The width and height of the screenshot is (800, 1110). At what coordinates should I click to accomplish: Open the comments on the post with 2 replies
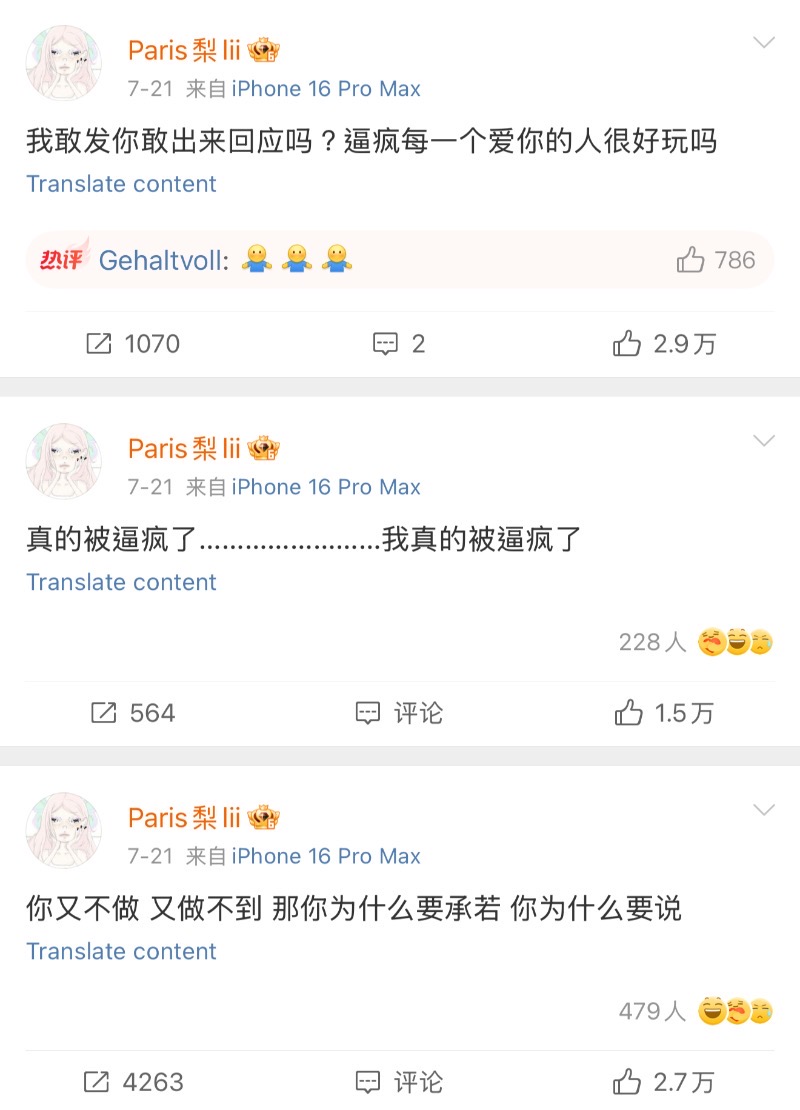399,344
